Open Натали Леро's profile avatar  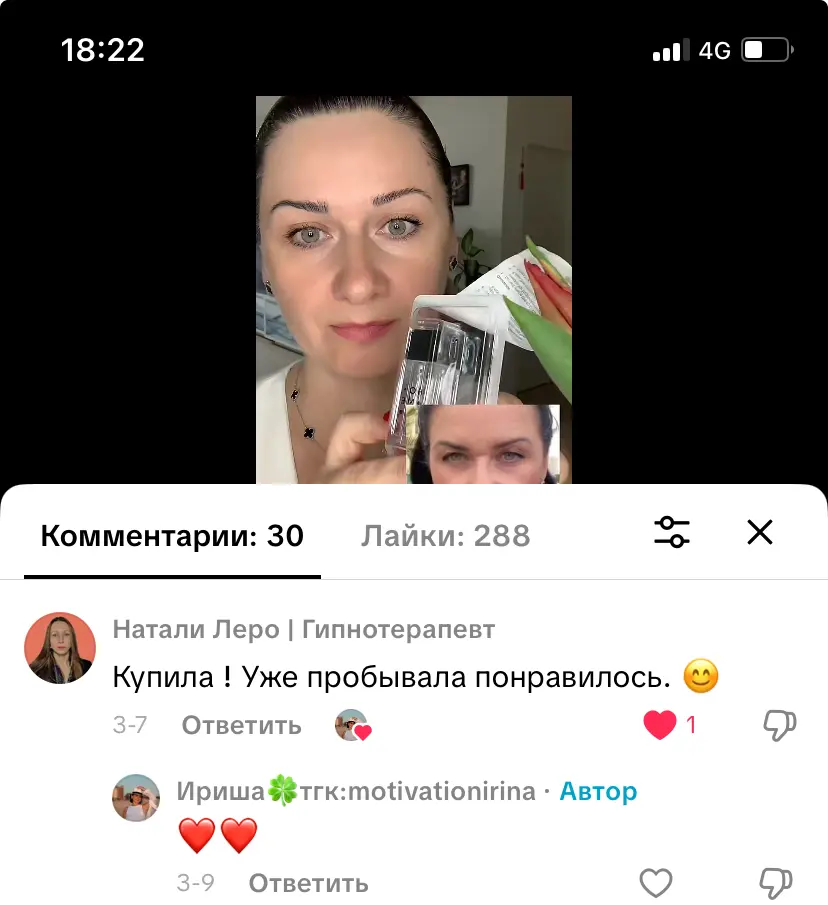point(60,647)
